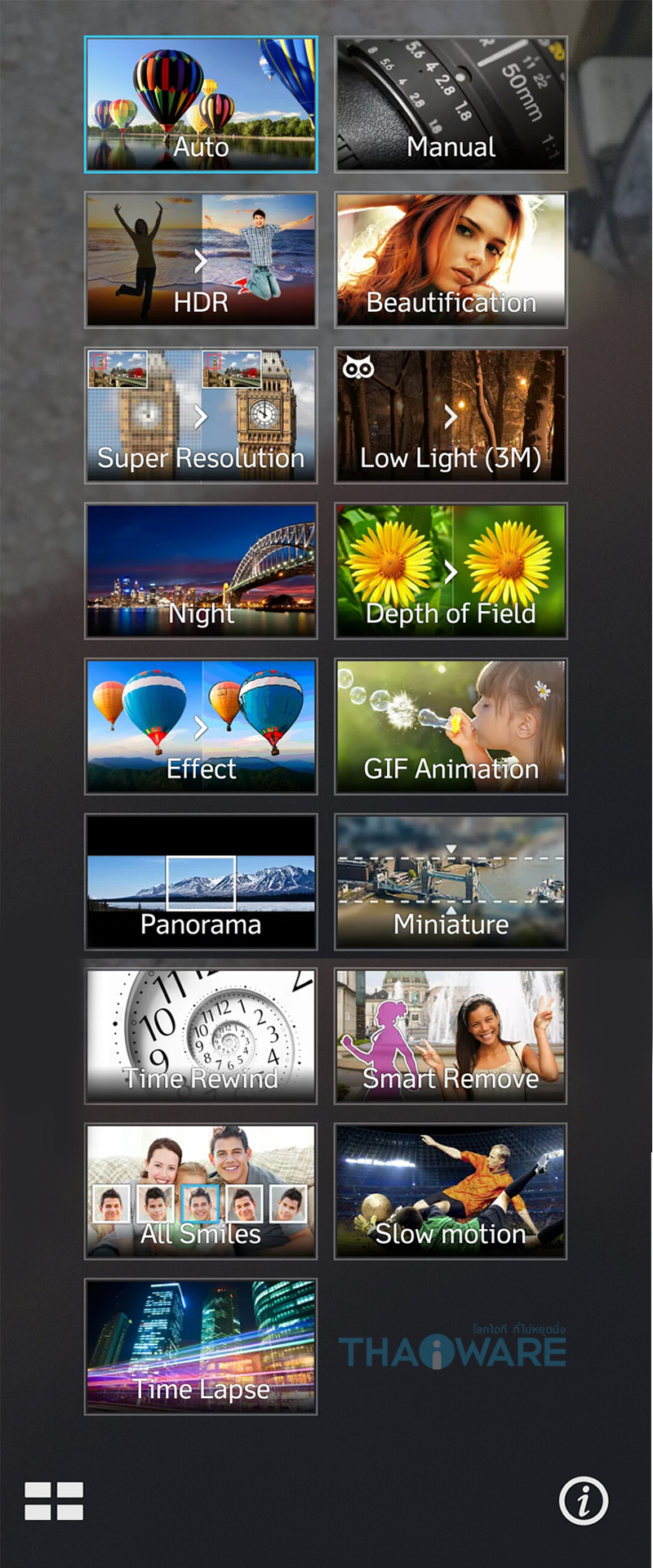
Task: Switch to Manual camera mode
Action: click(451, 105)
